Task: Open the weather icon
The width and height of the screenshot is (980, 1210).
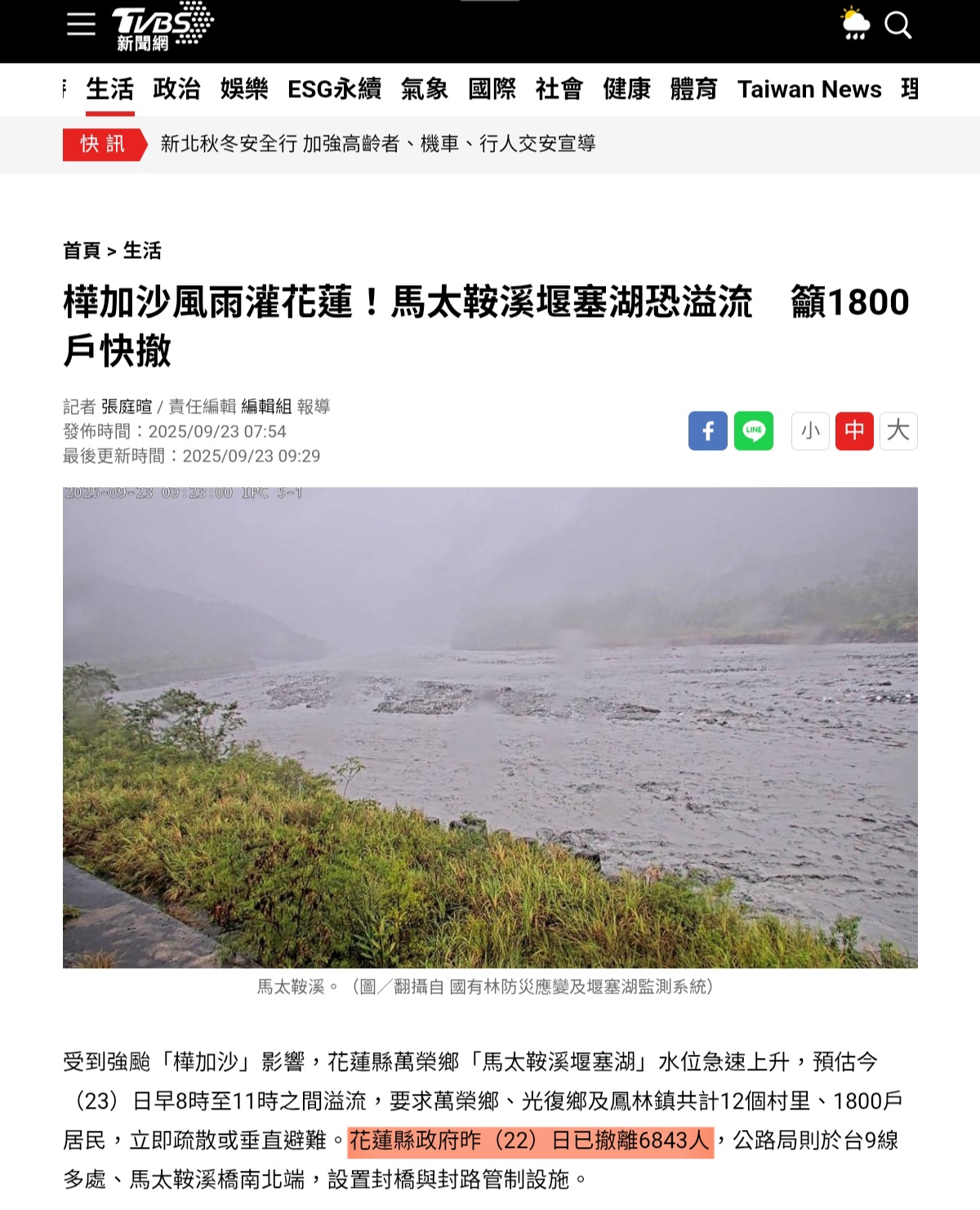Action: click(855, 25)
